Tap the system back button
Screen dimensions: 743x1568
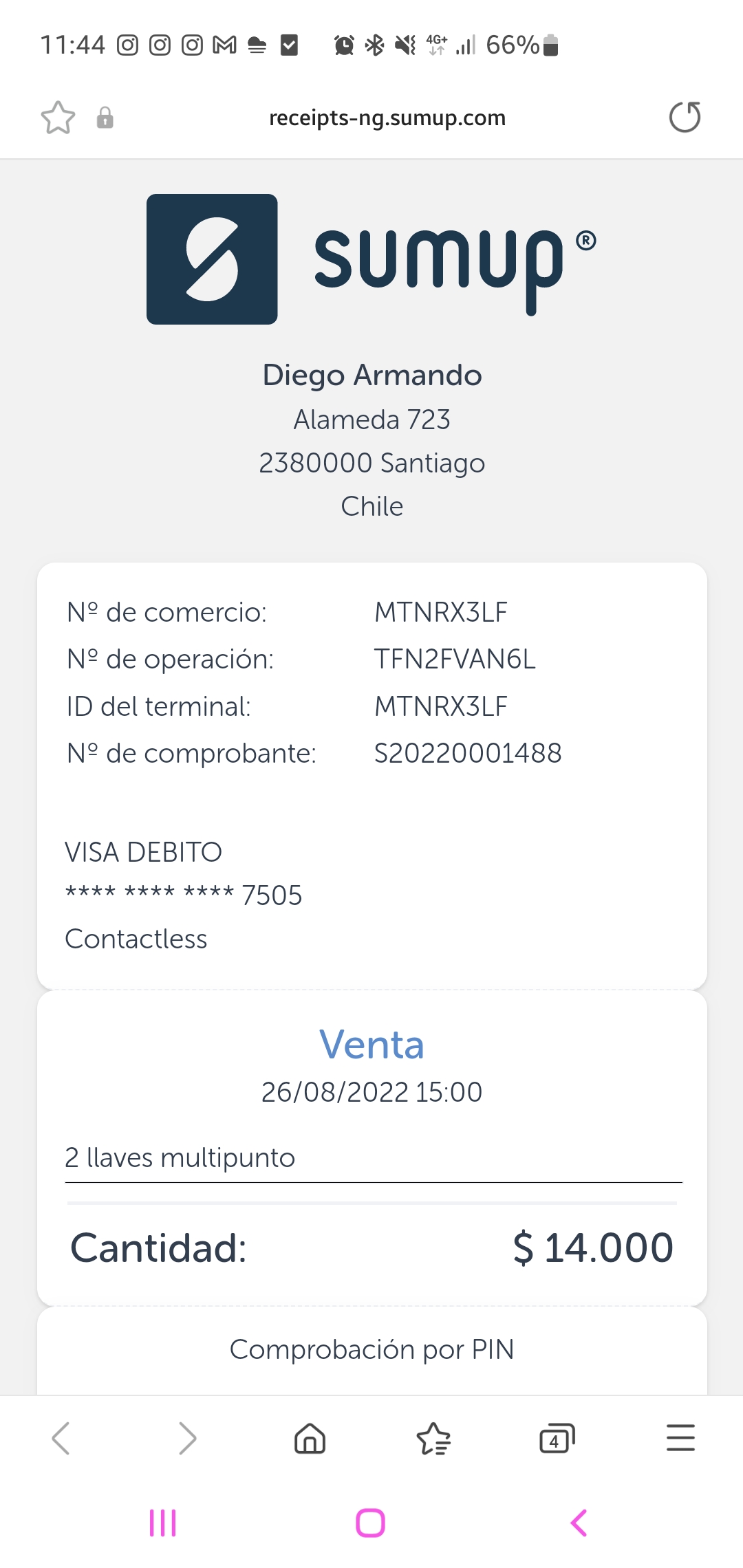pos(579,1523)
